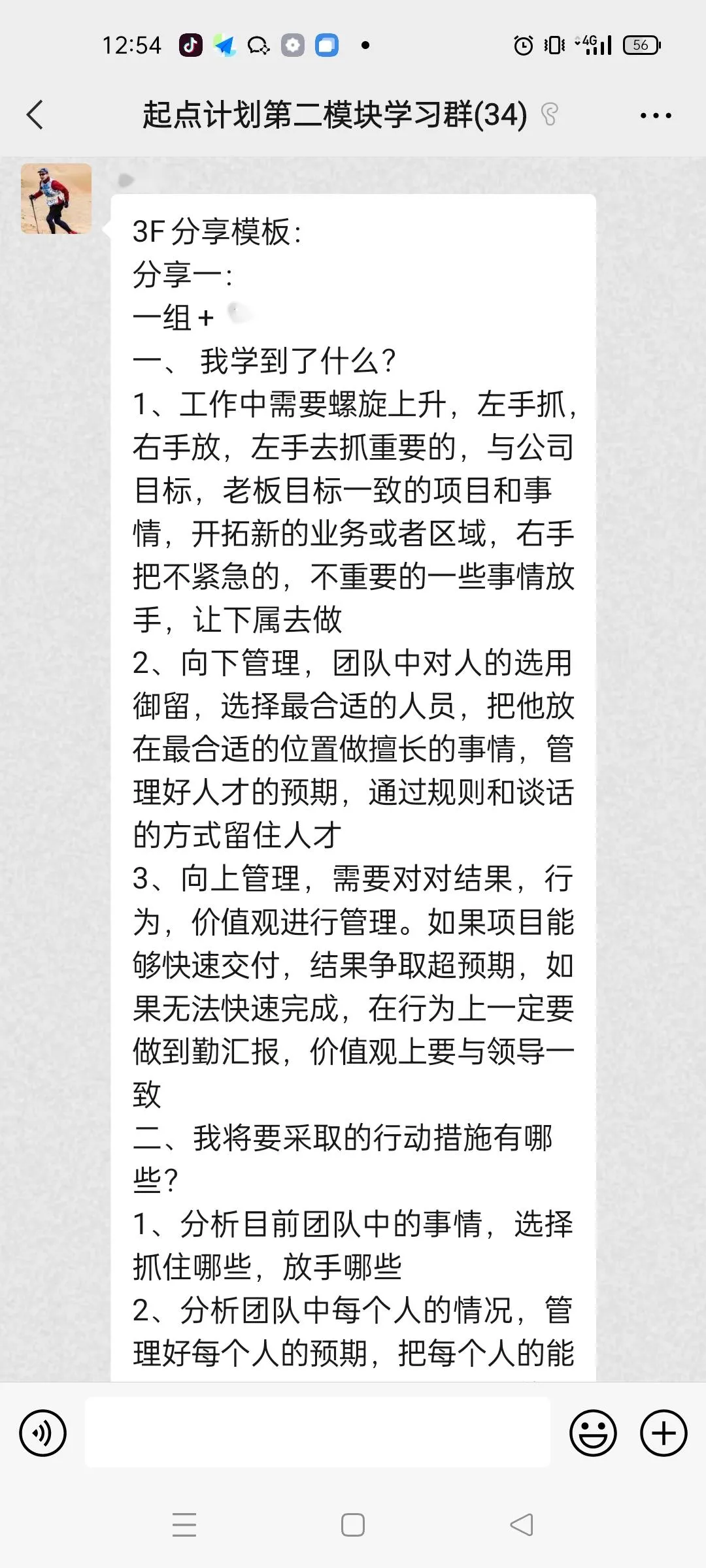Go back from the group chat

coord(35,115)
